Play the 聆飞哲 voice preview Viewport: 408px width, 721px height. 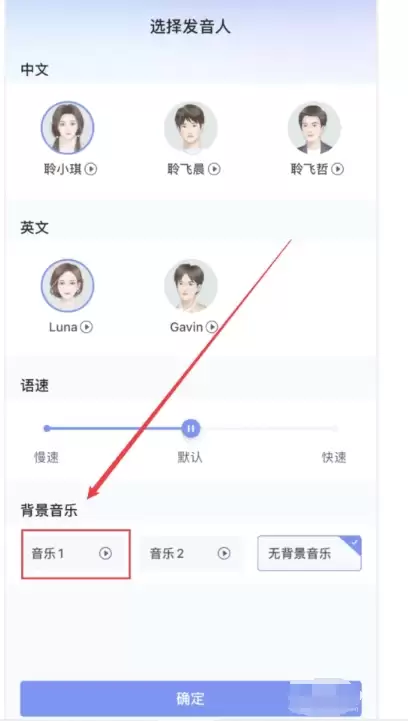click(338, 169)
